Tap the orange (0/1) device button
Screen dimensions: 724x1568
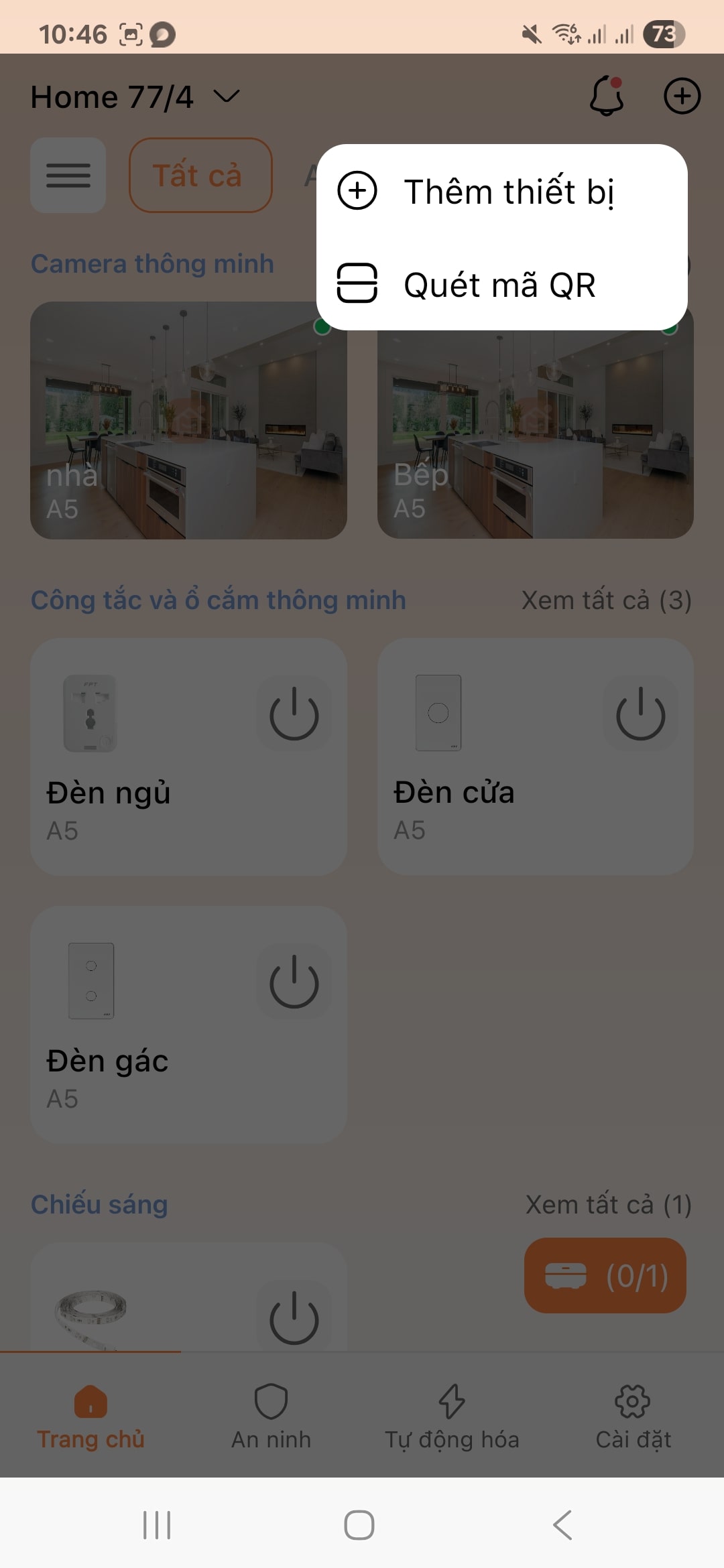click(605, 1276)
